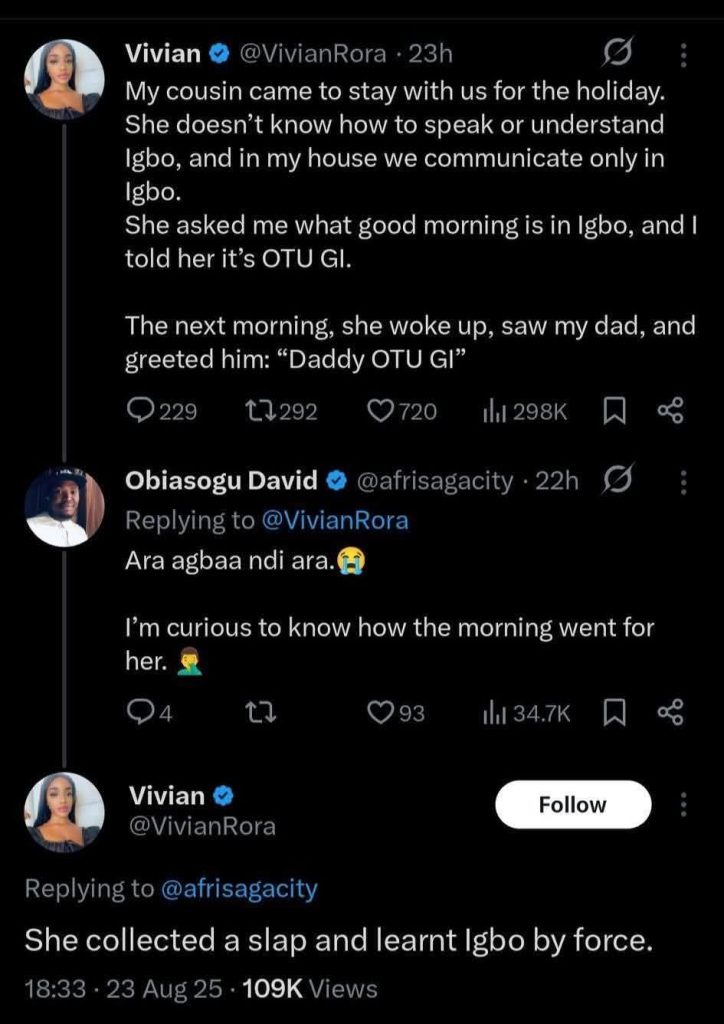The image size is (724, 1024).
Task: Share Vivian's original tweet
Action: 669,410
